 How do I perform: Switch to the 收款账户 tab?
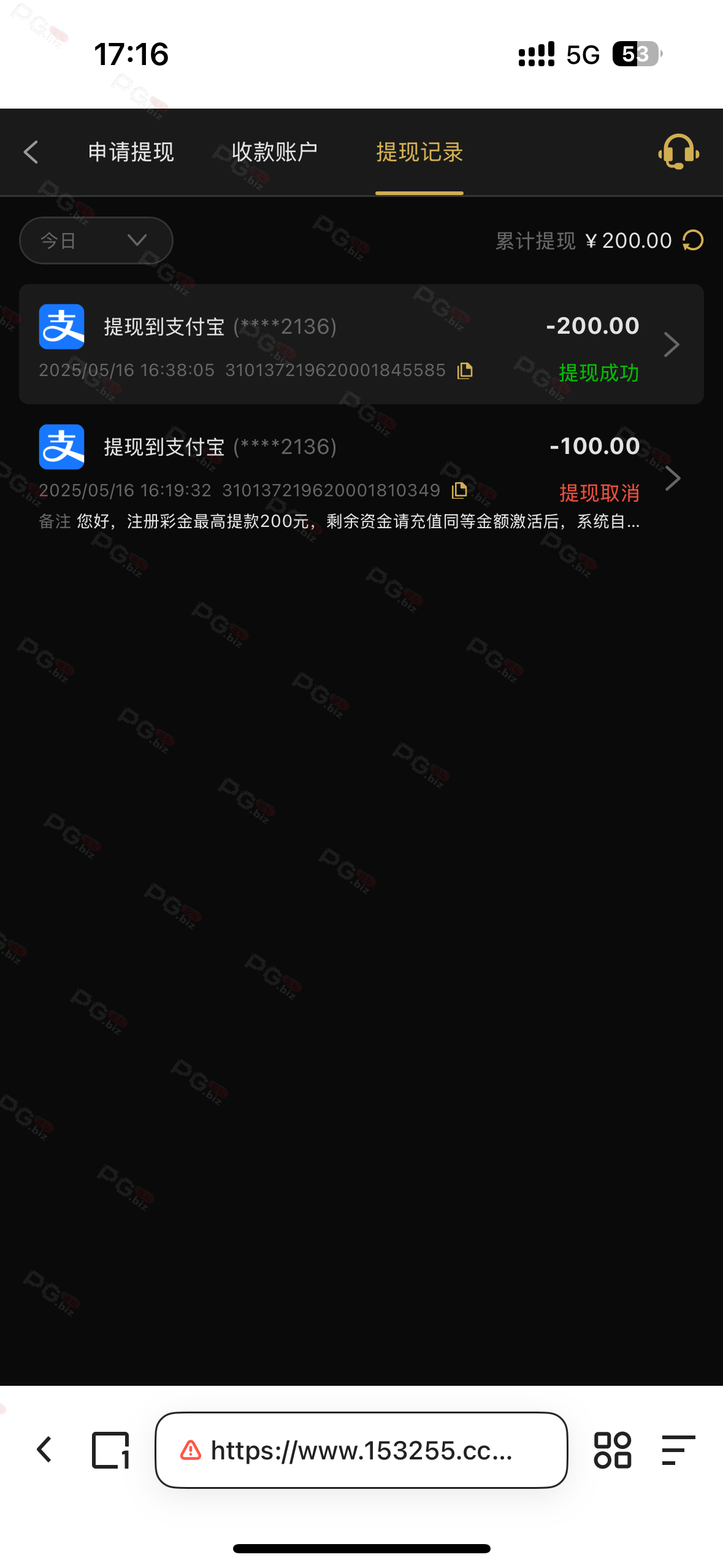274,152
